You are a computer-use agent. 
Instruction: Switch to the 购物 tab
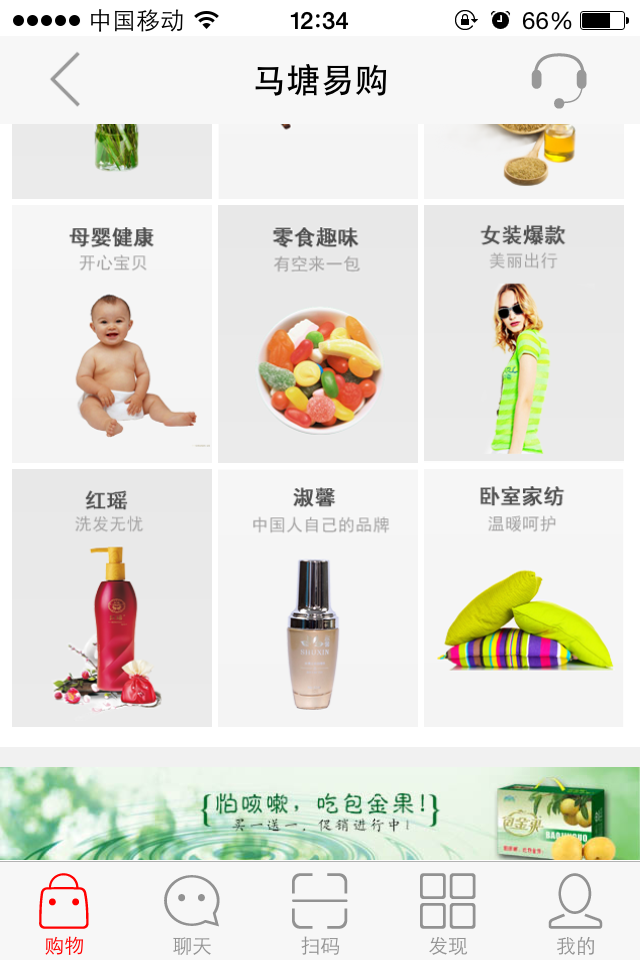(x=64, y=913)
